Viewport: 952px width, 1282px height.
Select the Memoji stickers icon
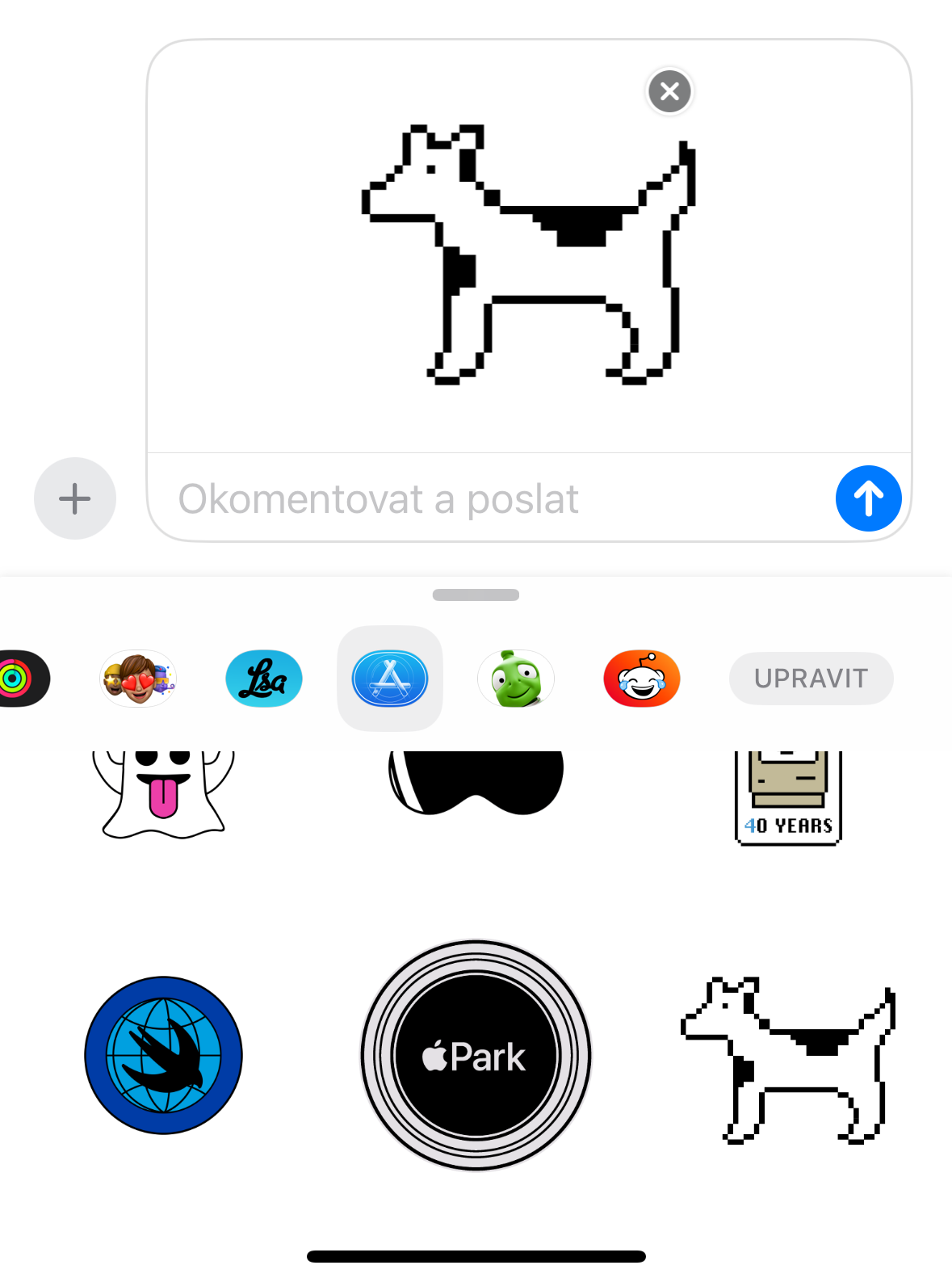[x=137, y=679]
